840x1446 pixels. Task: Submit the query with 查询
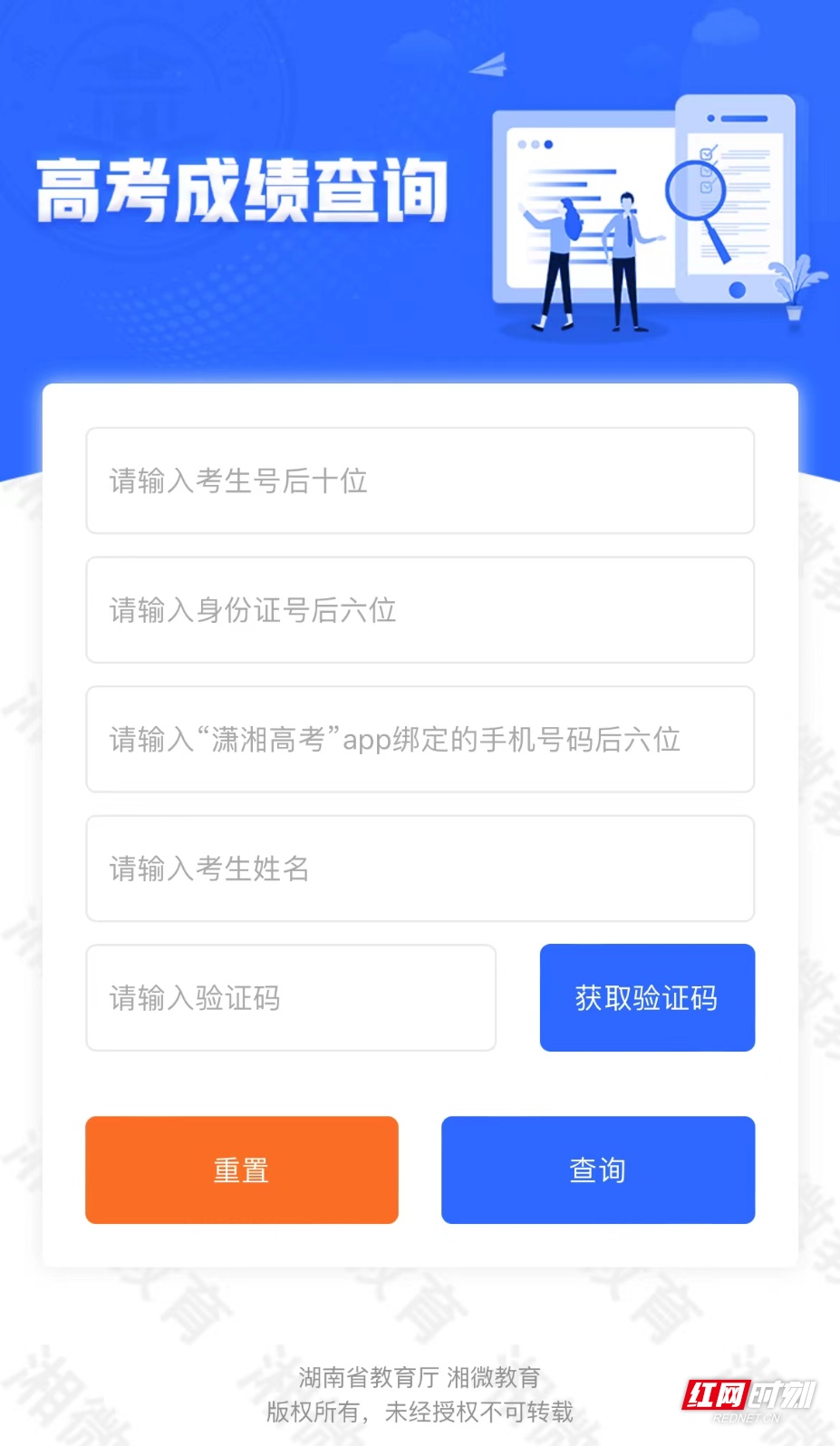click(x=598, y=1170)
